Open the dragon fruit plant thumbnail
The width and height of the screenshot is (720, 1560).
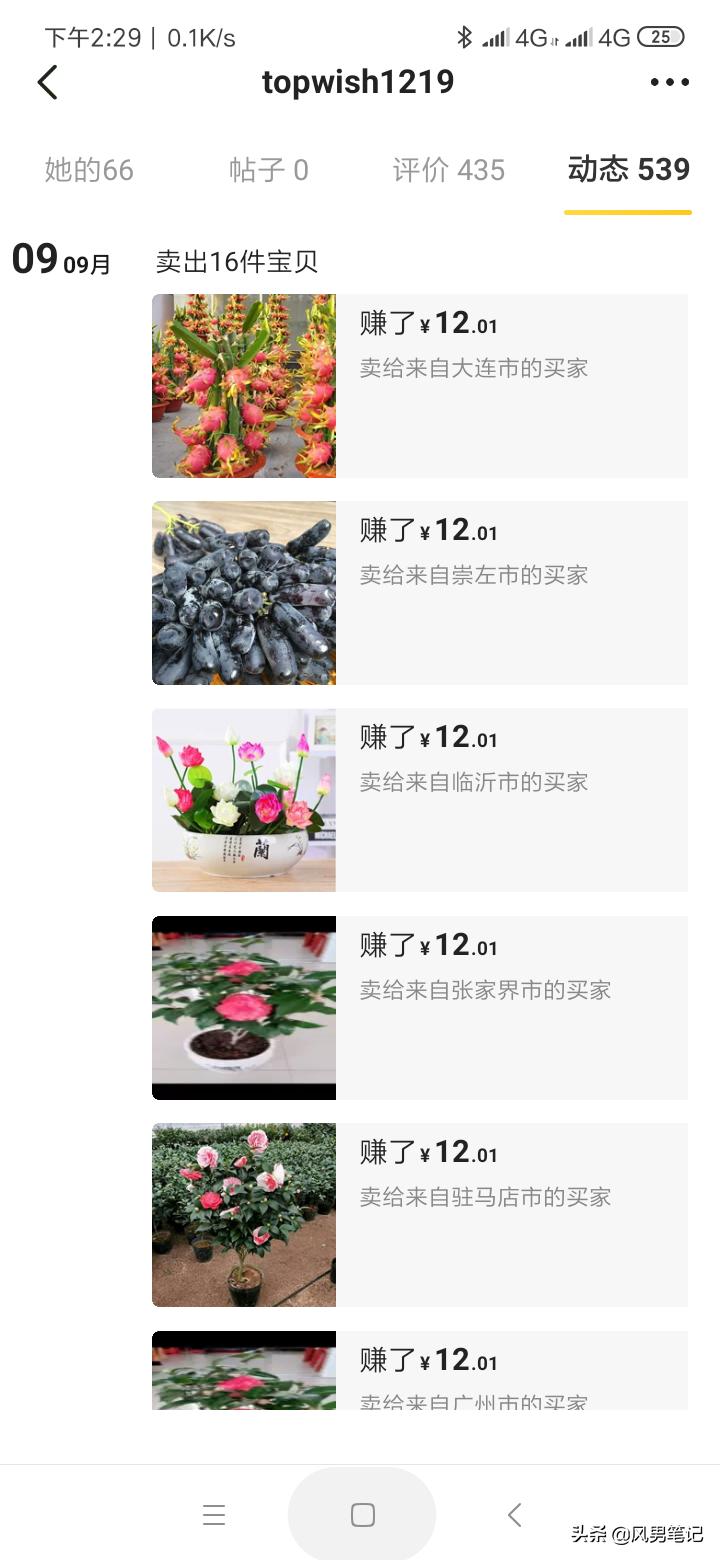click(243, 385)
